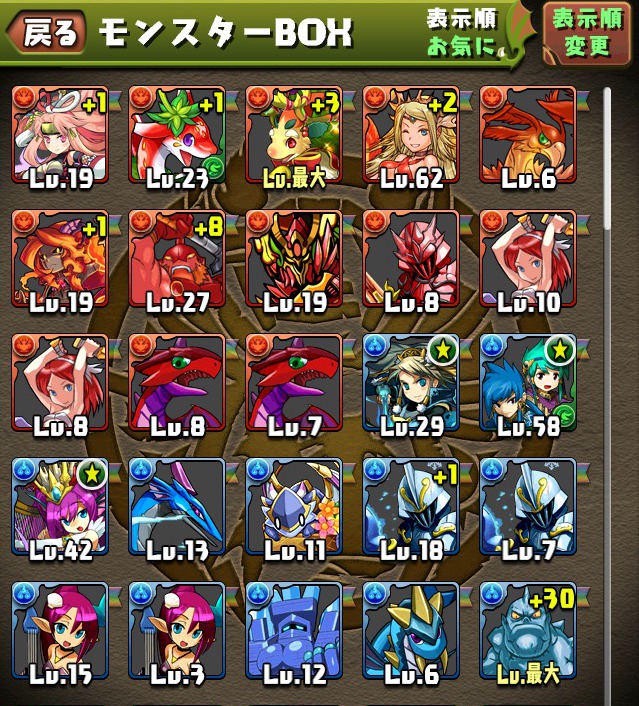The image size is (639, 706).
Task: Select the Lv.58 blue-haired duo monster
Action: [528, 381]
